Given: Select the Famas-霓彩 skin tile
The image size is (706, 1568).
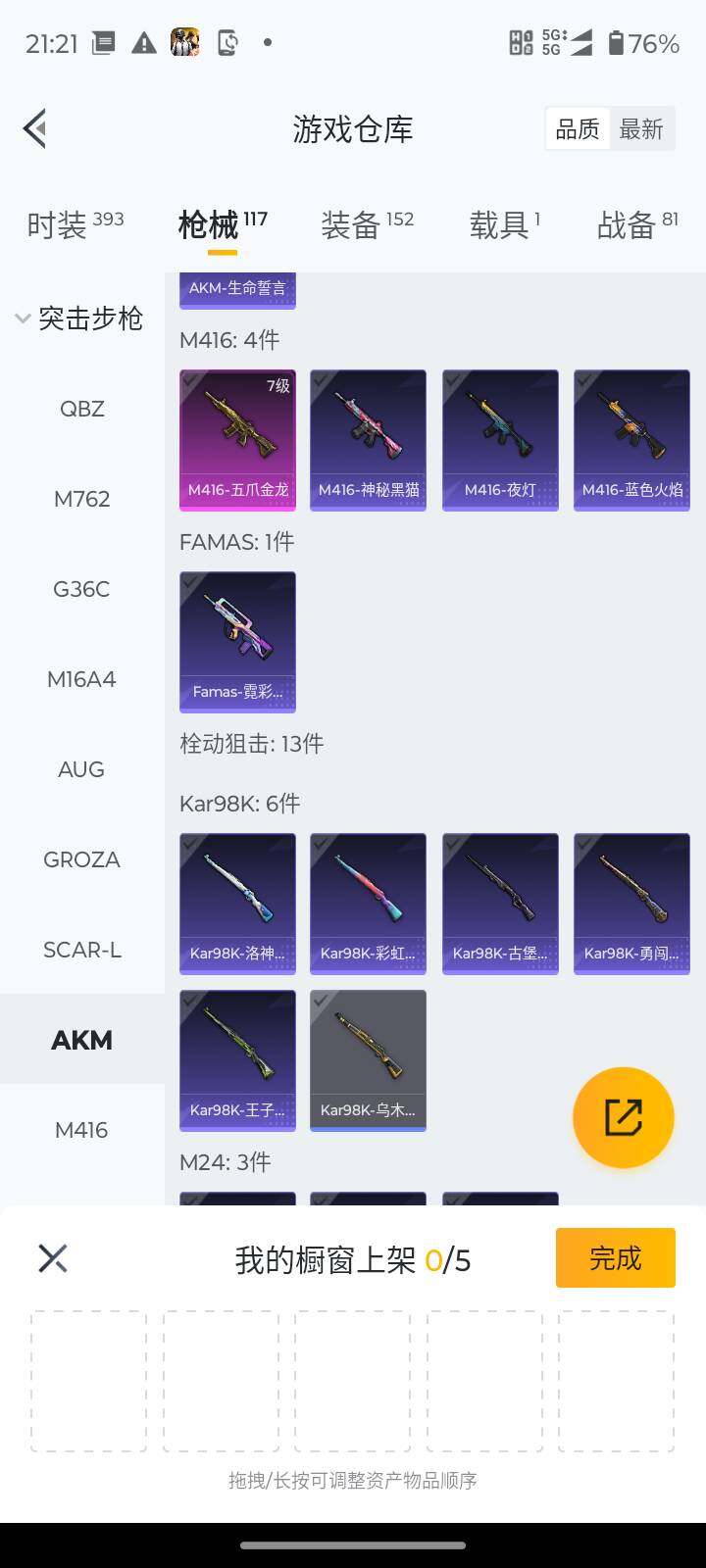Looking at the screenshot, I should [237, 642].
